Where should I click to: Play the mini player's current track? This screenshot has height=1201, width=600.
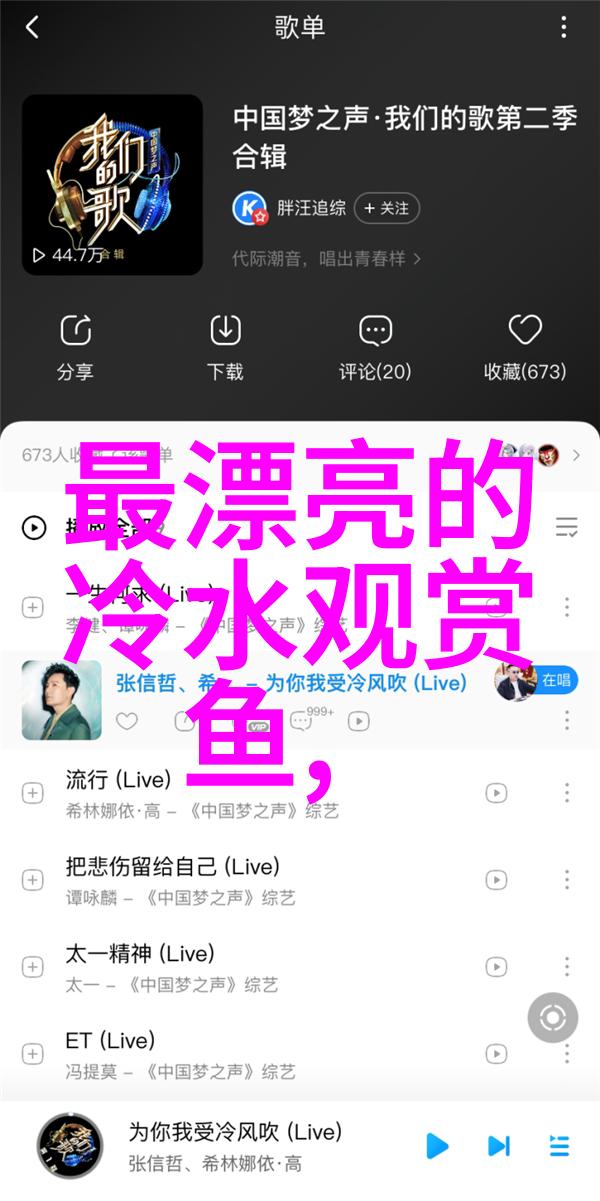[436, 1144]
